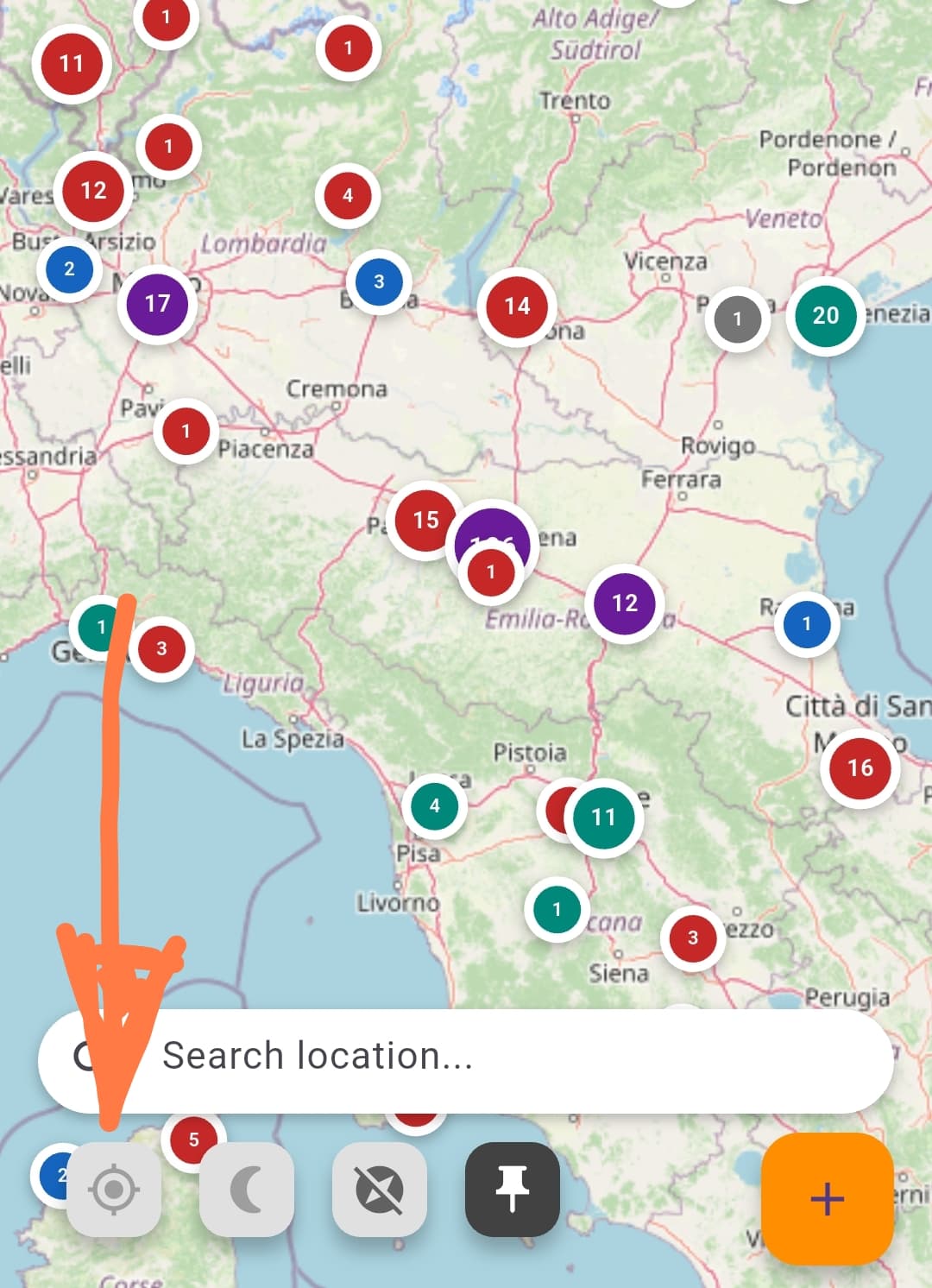Expand the teal 11 cluster below Pistoia
Screen dimensions: 932x1288
click(604, 818)
